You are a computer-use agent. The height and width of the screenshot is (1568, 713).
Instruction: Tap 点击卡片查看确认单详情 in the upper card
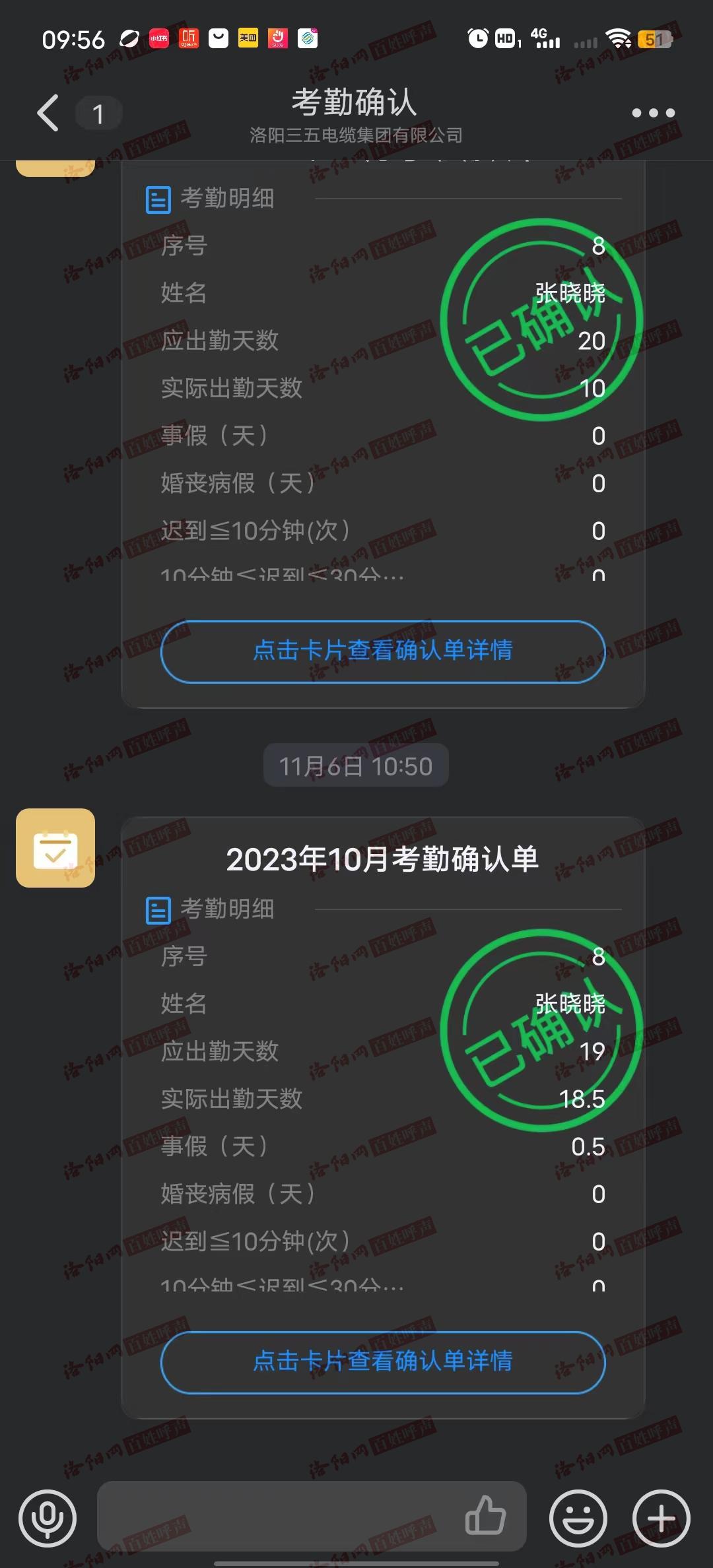(x=382, y=651)
